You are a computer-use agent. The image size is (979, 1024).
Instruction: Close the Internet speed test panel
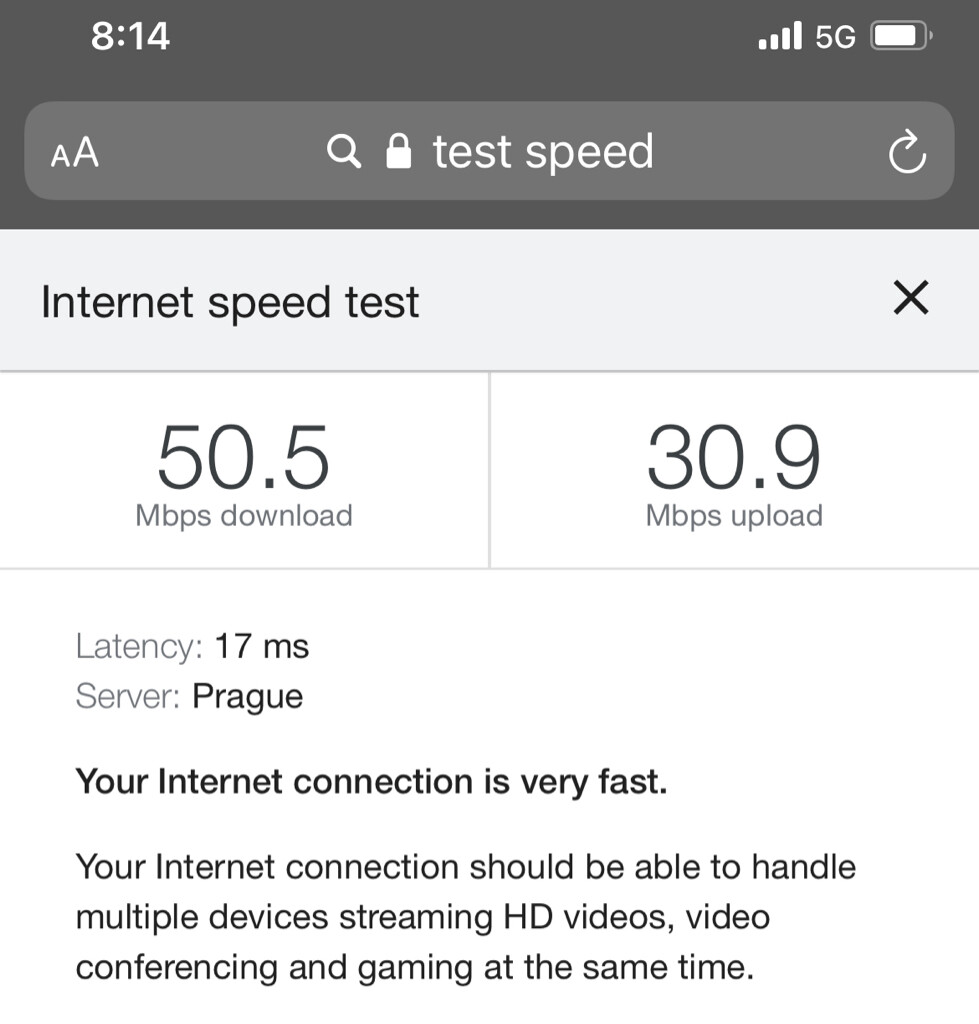pyautogui.click(x=910, y=298)
